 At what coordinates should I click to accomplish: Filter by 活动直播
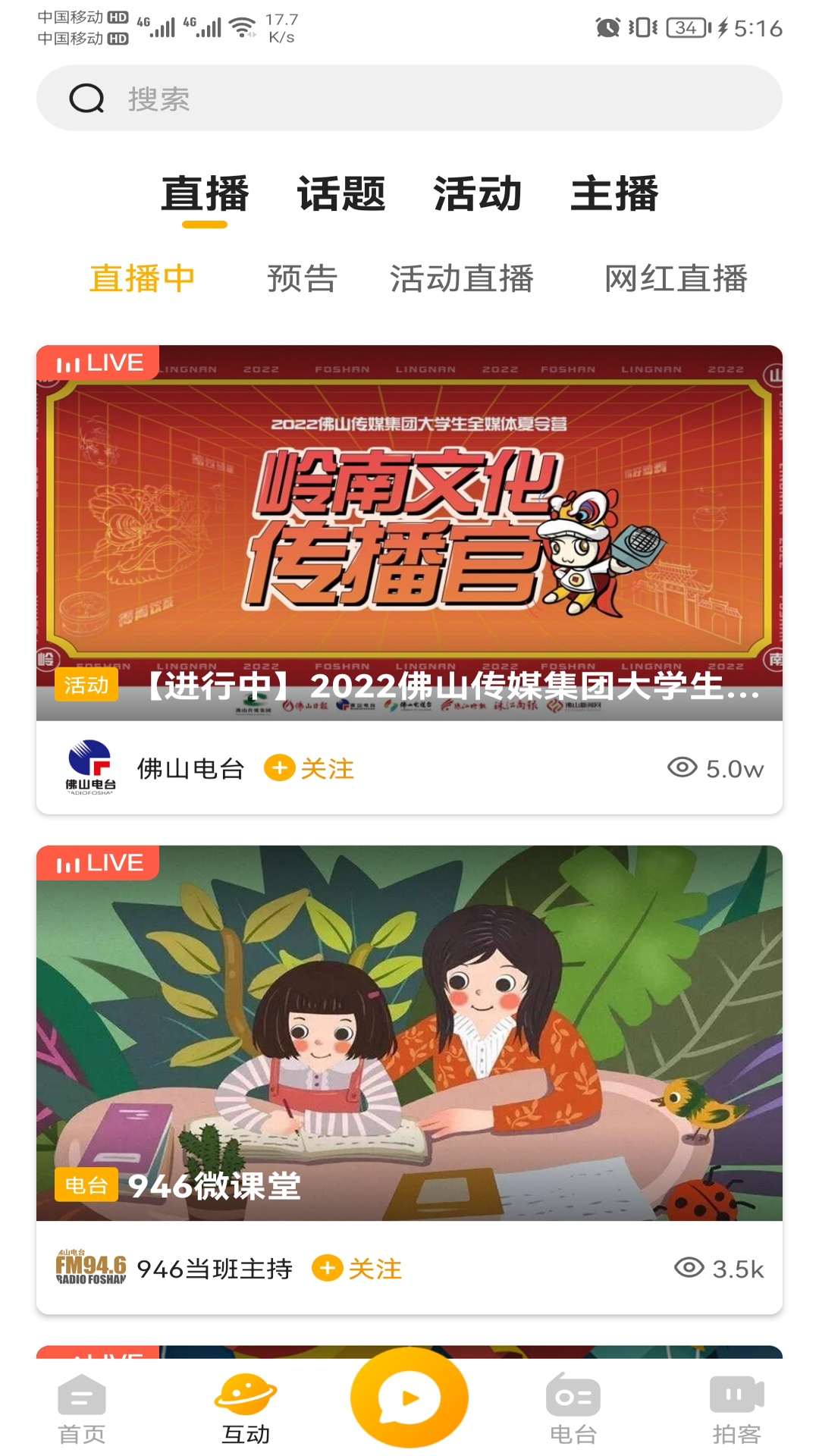(x=462, y=278)
